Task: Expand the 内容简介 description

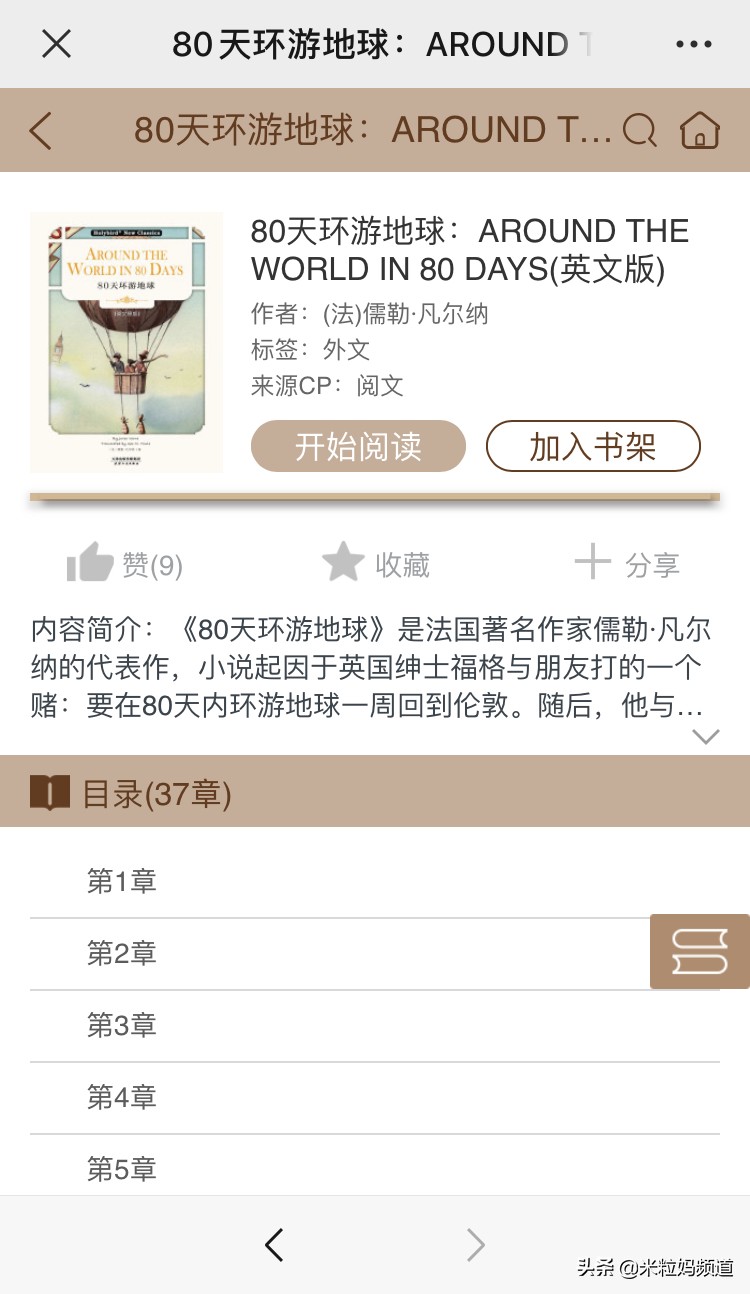Action: pyautogui.click(x=706, y=737)
